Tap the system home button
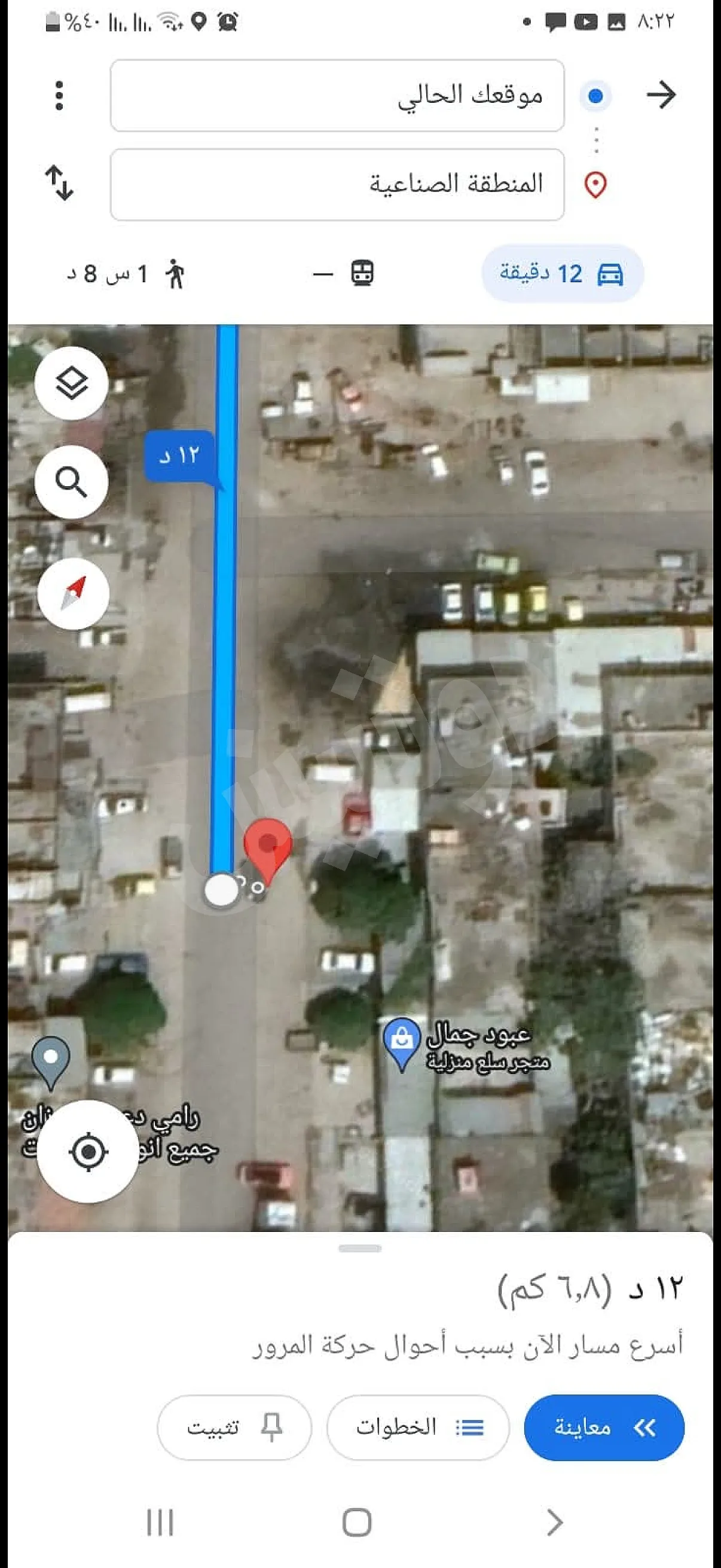The image size is (721, 1568). [357, 1523]
